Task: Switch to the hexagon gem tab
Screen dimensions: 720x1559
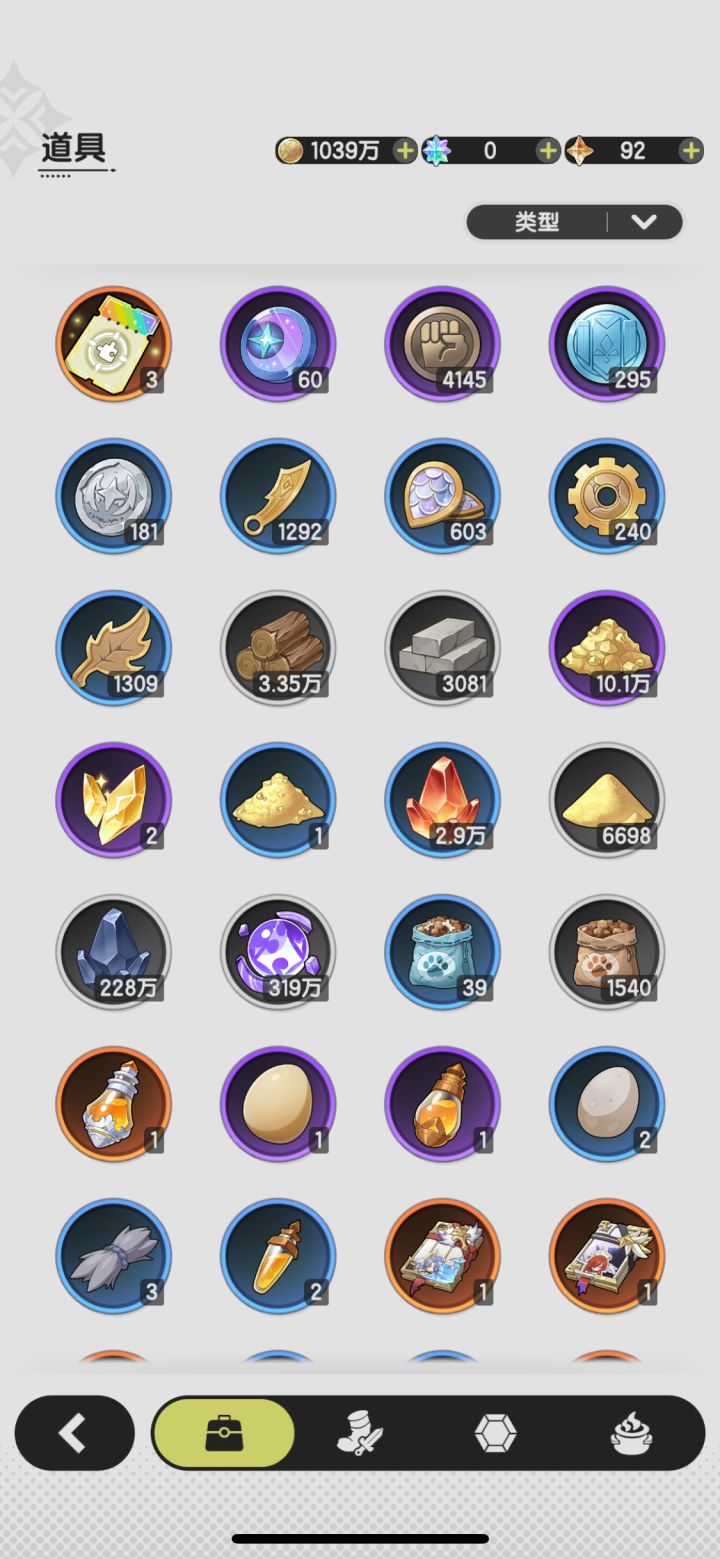Action: [496, 1434]
